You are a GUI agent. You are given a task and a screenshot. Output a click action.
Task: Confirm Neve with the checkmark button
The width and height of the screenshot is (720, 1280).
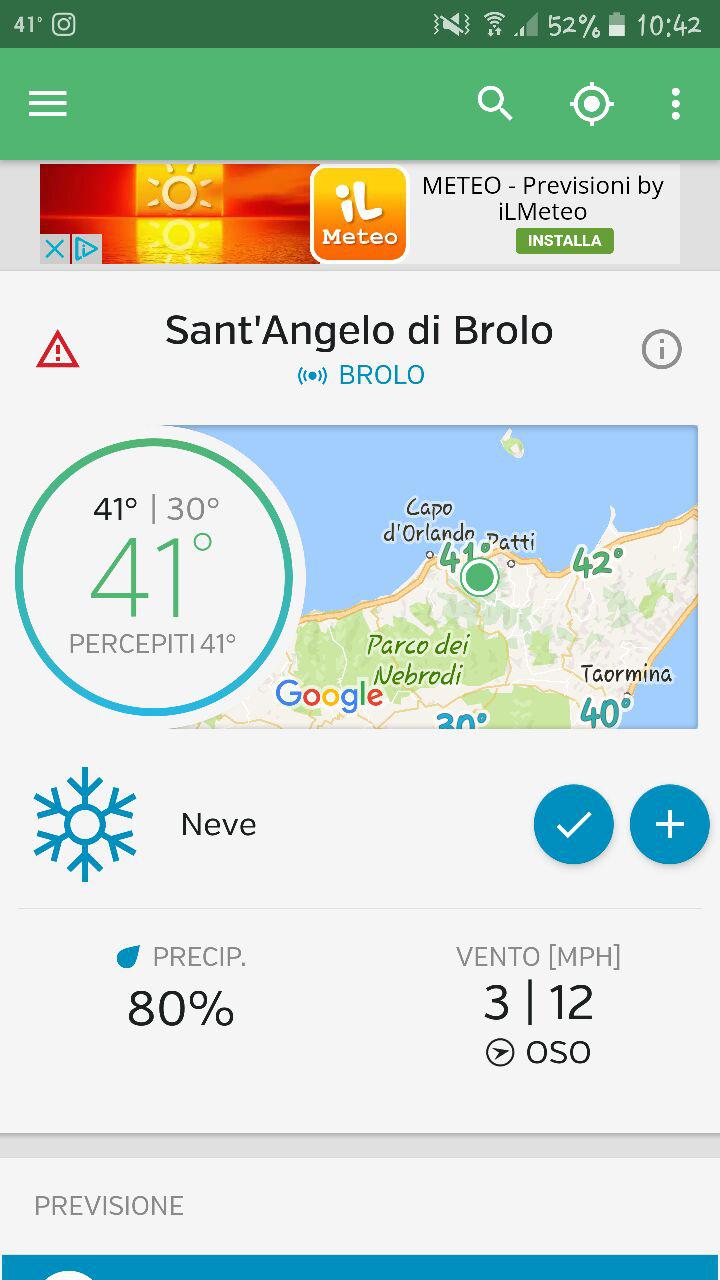[574, 824]
